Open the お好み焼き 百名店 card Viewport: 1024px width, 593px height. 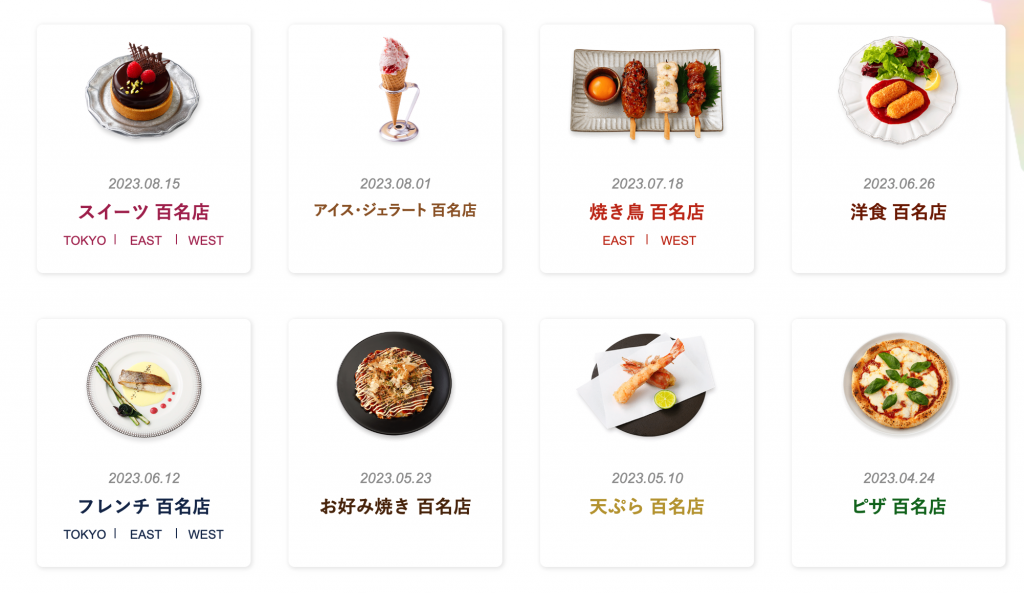click(x=395, y=506)
